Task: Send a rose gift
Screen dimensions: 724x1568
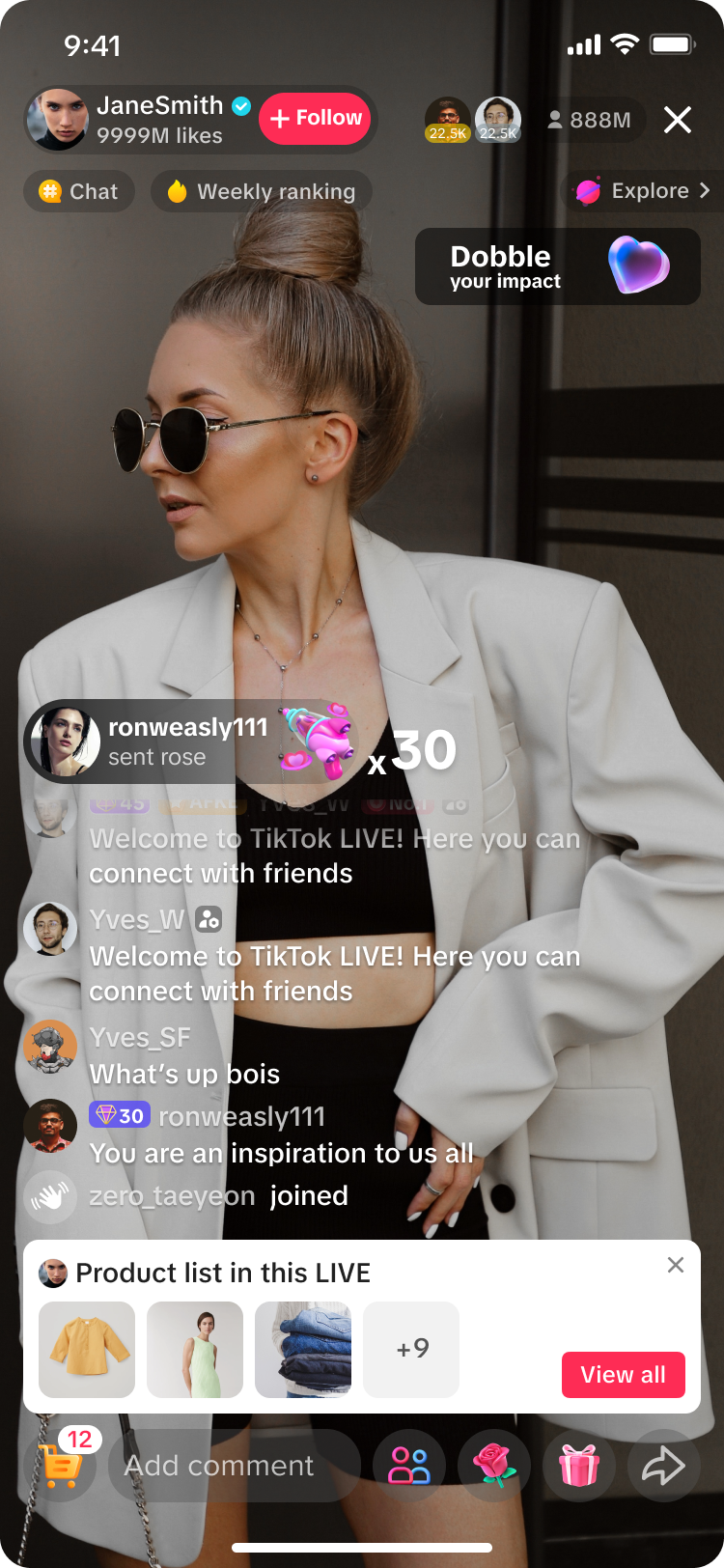Action: 494,1465
